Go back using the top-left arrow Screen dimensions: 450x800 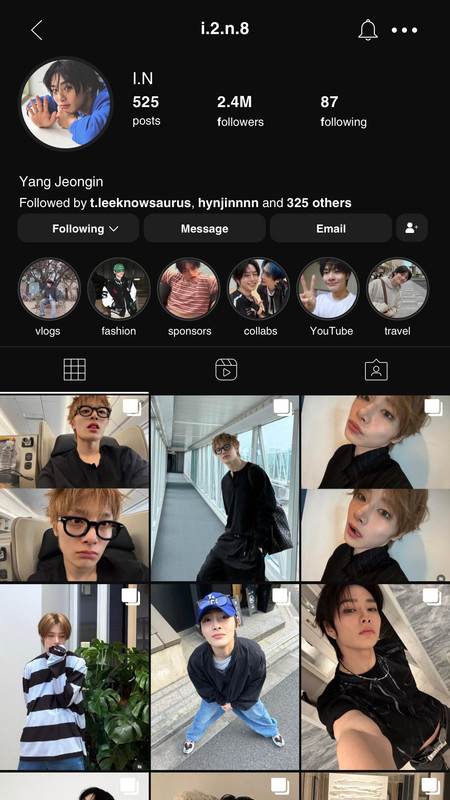[x=37, y=30]
